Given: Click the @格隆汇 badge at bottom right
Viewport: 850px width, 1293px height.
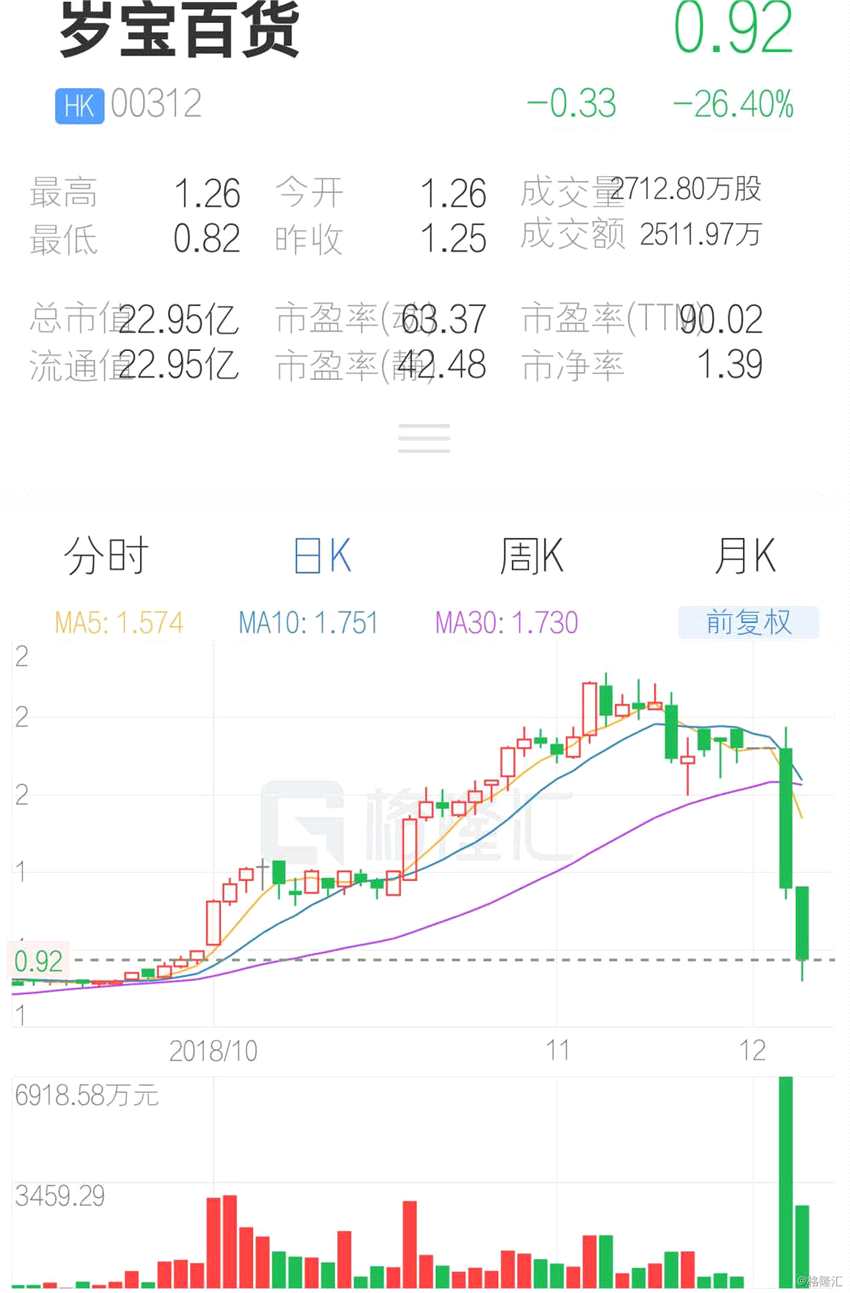Looking at the screenshot, I should pos(822,1279).
